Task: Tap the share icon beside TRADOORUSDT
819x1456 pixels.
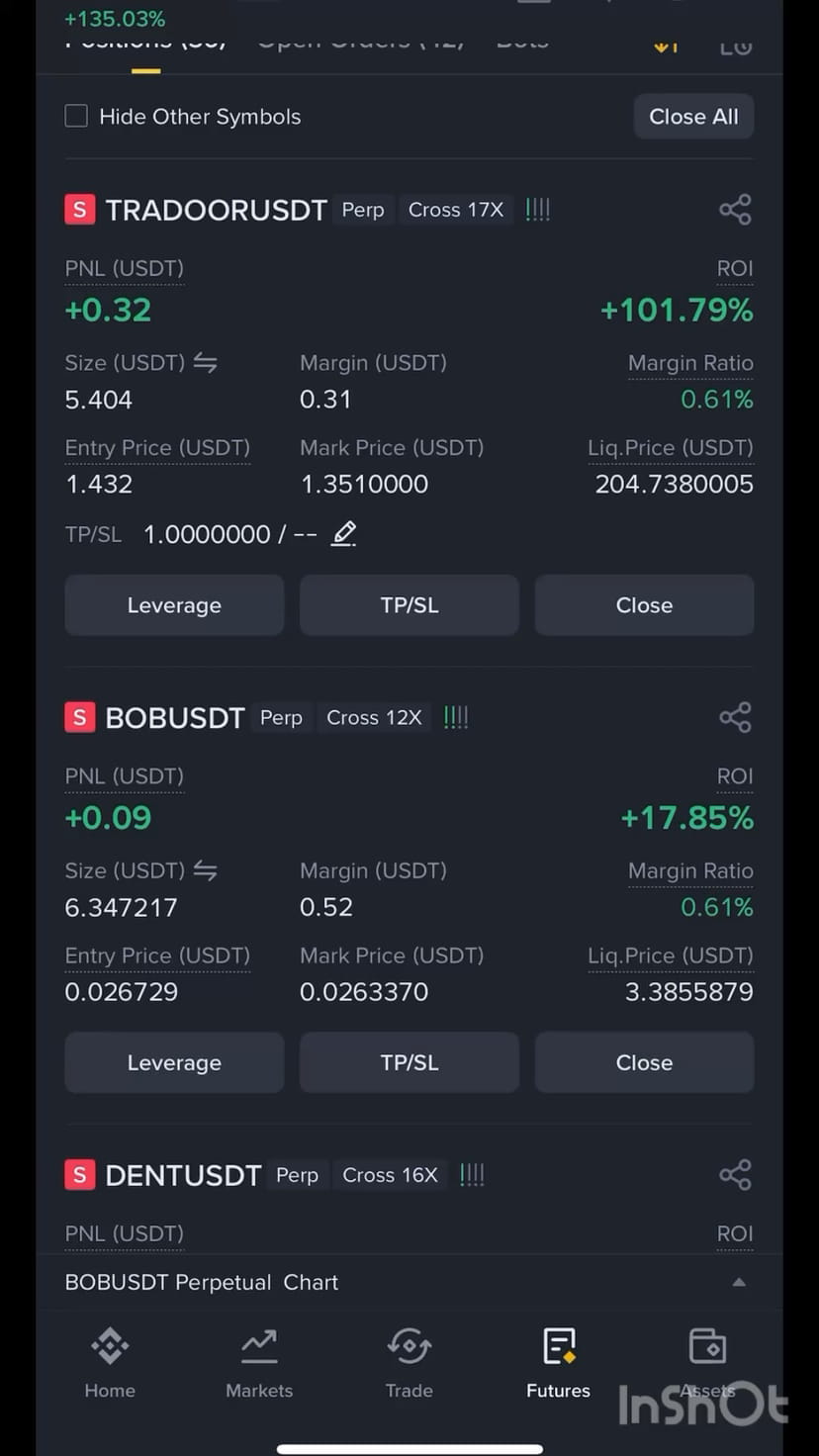Action: [x=735, y=209]
